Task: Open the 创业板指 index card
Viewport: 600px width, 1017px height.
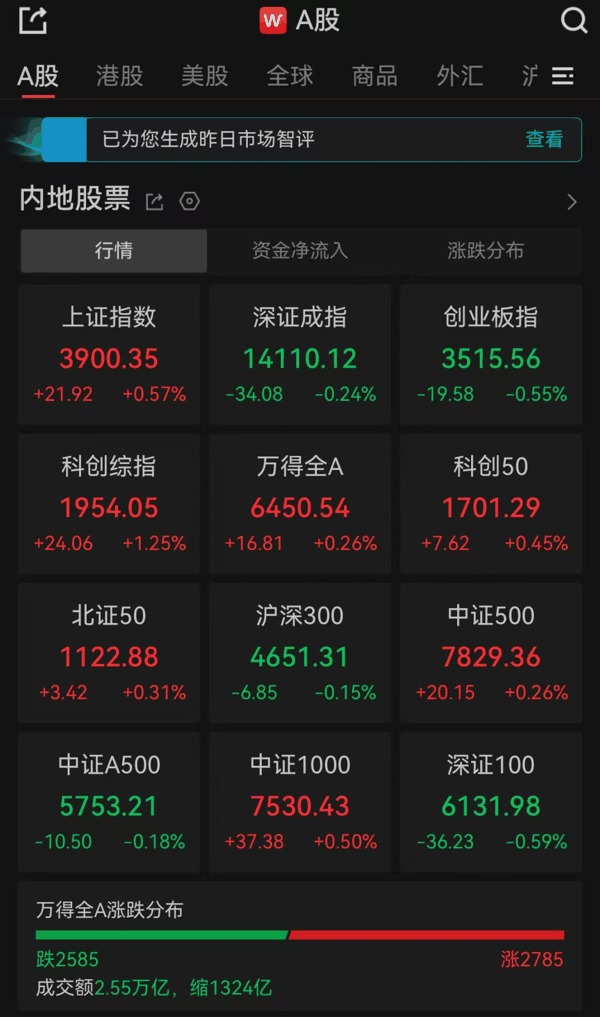Action: coord(491,355)
